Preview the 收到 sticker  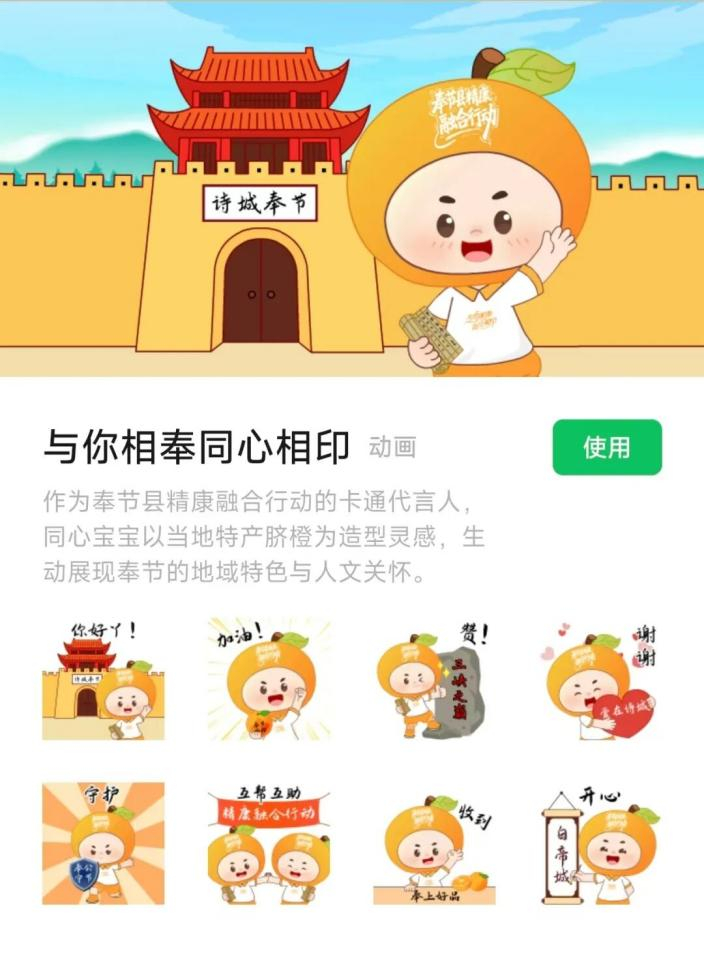[435, 843]
